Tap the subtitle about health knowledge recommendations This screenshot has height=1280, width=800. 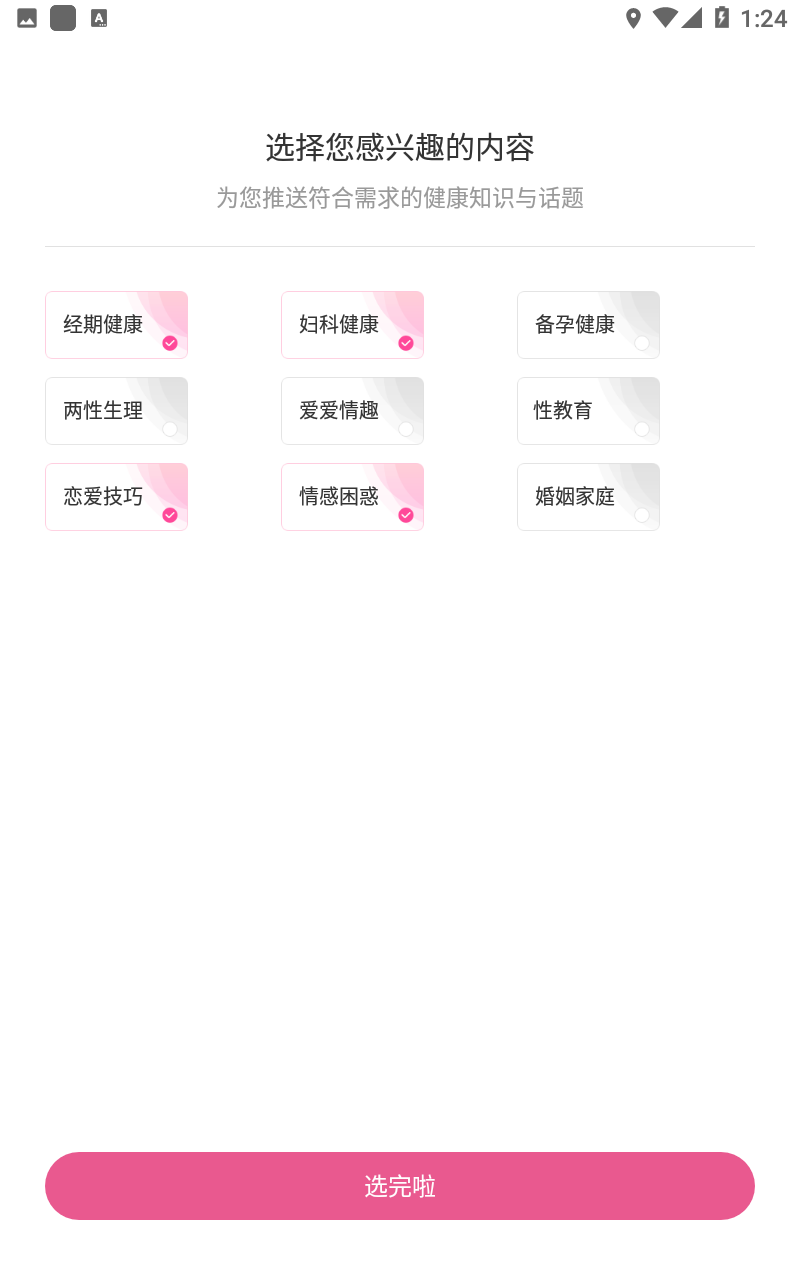(400, 198)
